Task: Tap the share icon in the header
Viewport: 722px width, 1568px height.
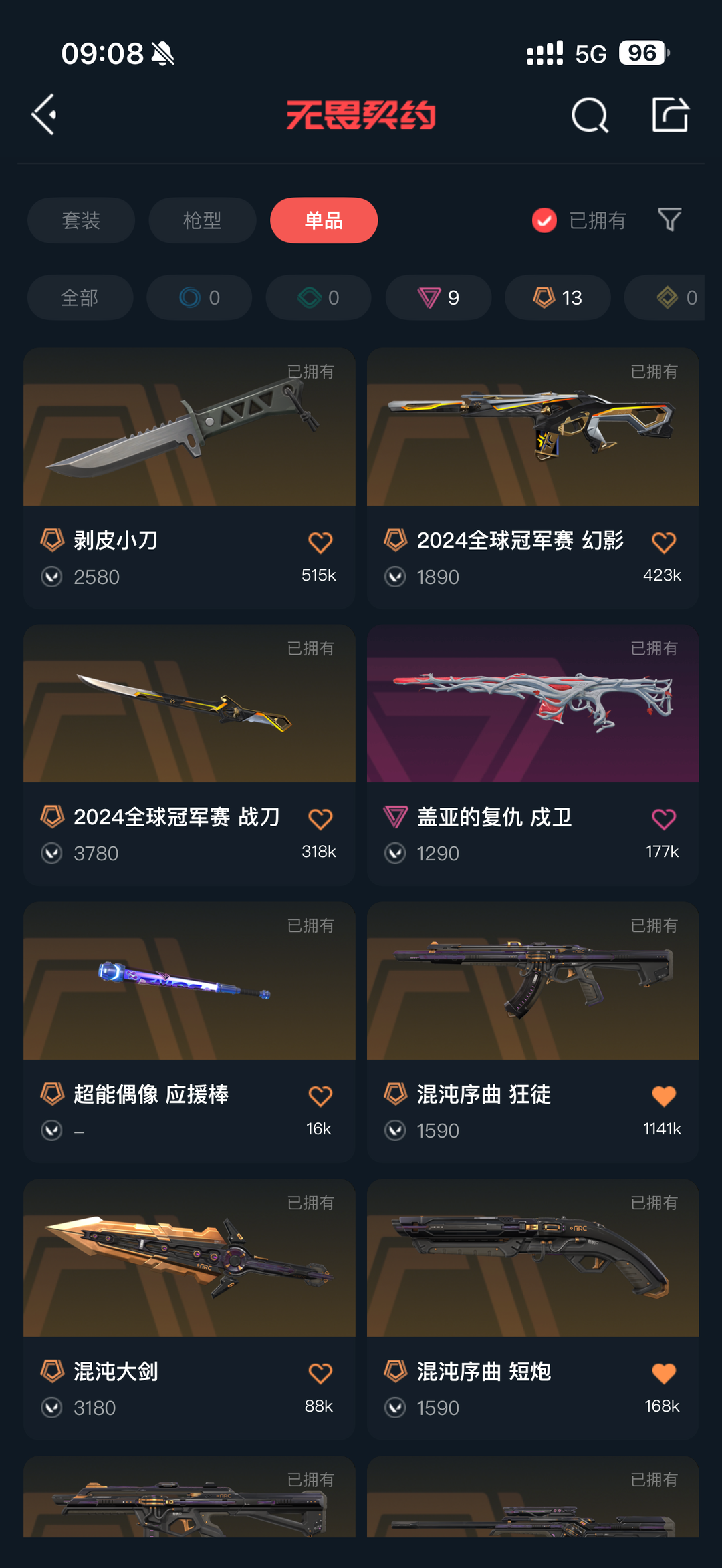Action: pos(670,114)
